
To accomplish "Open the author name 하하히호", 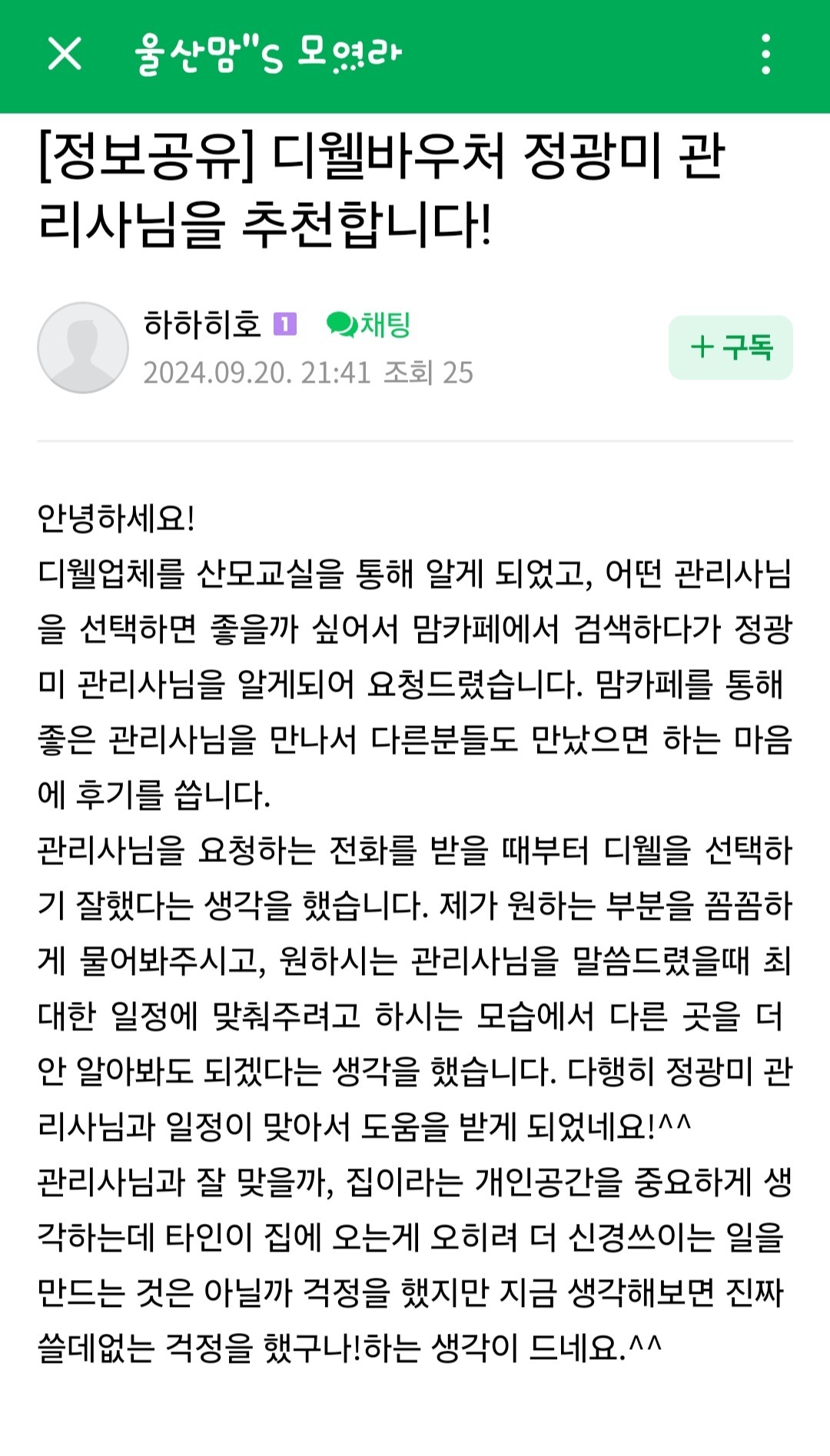I will (x=202, y=325).
